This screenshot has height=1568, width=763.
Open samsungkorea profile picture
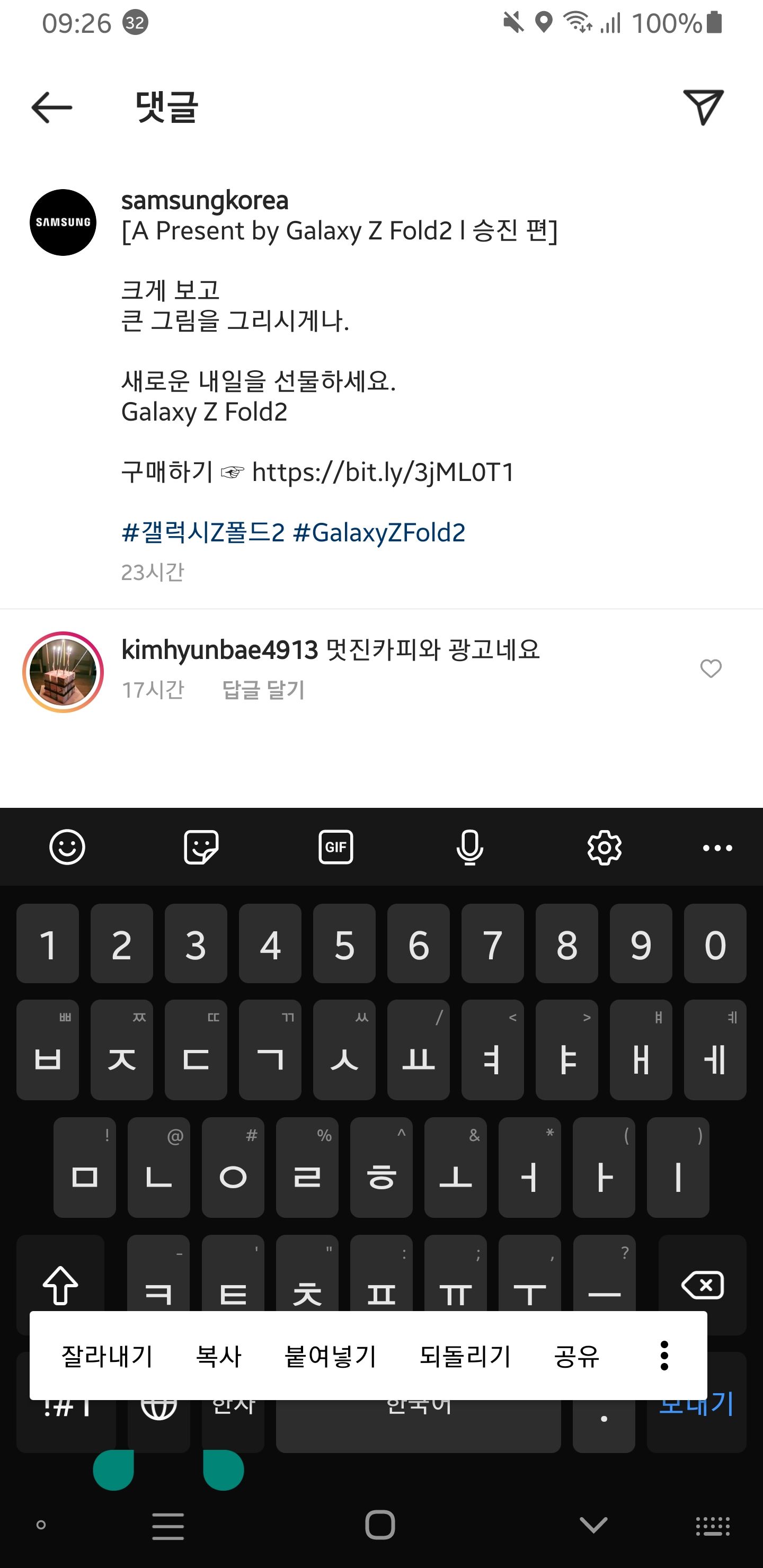click(63, 222)
